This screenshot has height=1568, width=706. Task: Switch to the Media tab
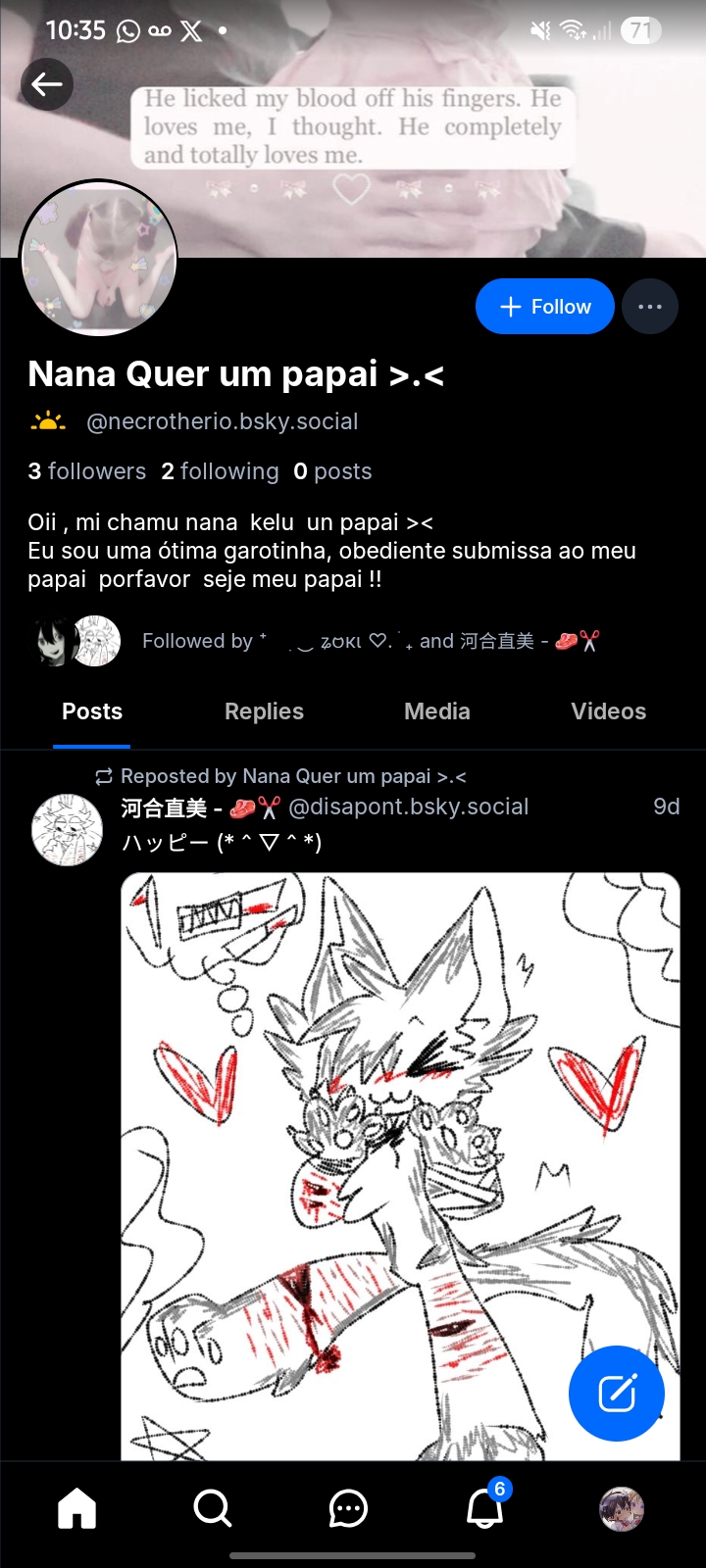[437, 711]
